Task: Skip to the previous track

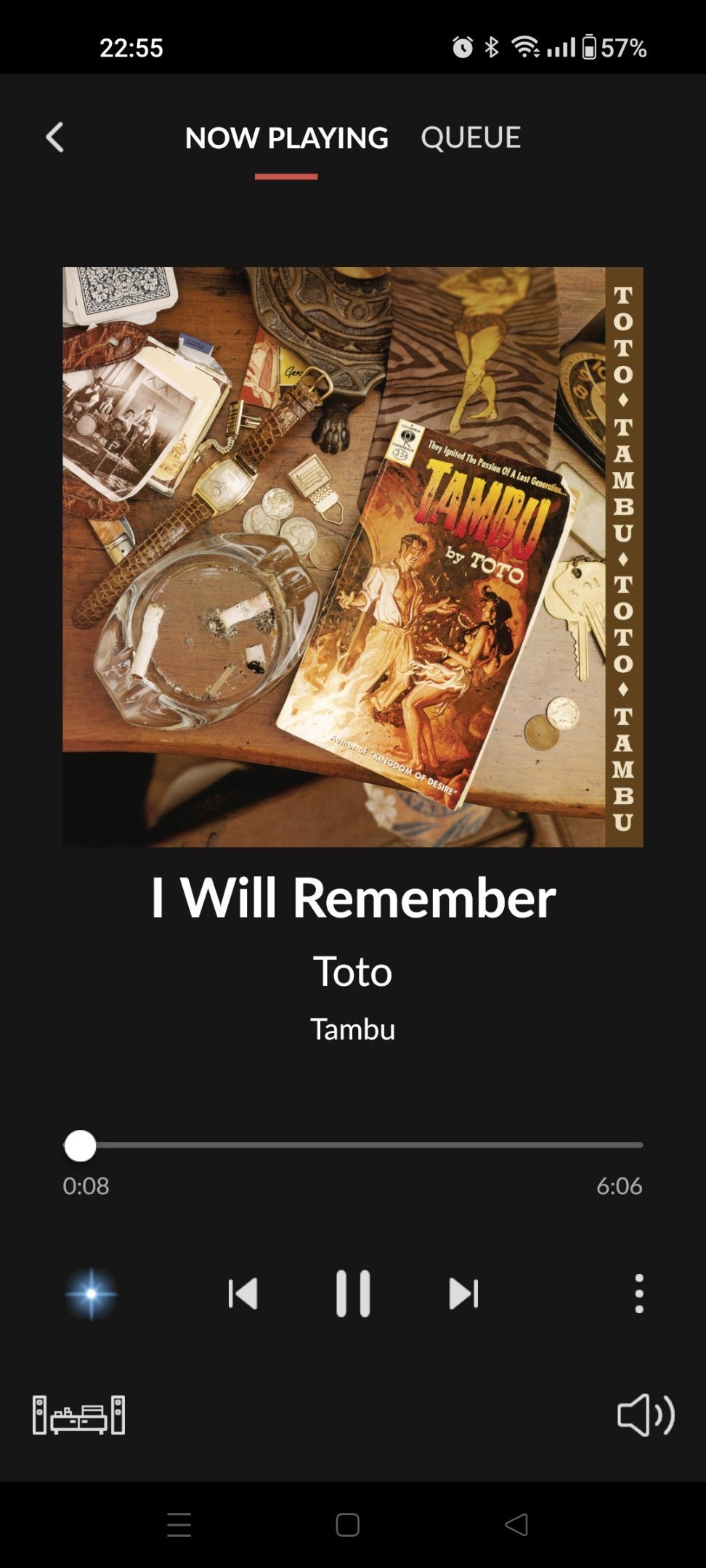Action: 243,1294
